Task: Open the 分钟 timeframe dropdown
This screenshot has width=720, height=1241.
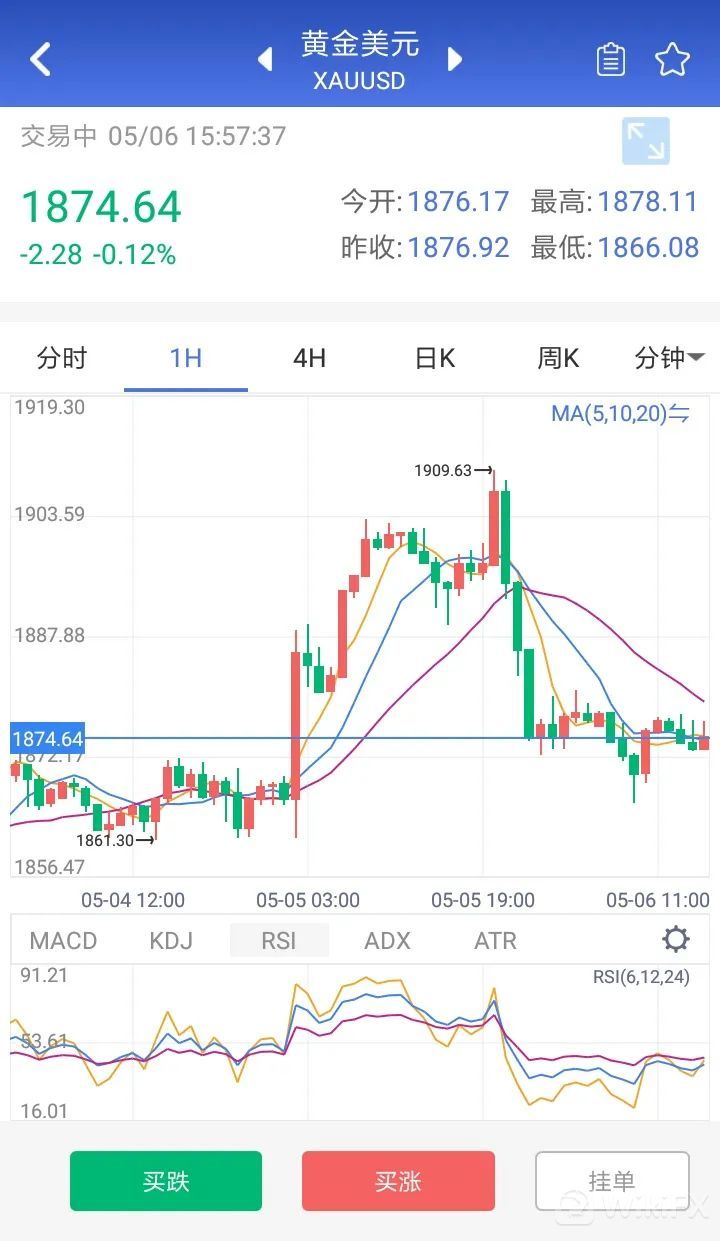Action: coord(669,358)
